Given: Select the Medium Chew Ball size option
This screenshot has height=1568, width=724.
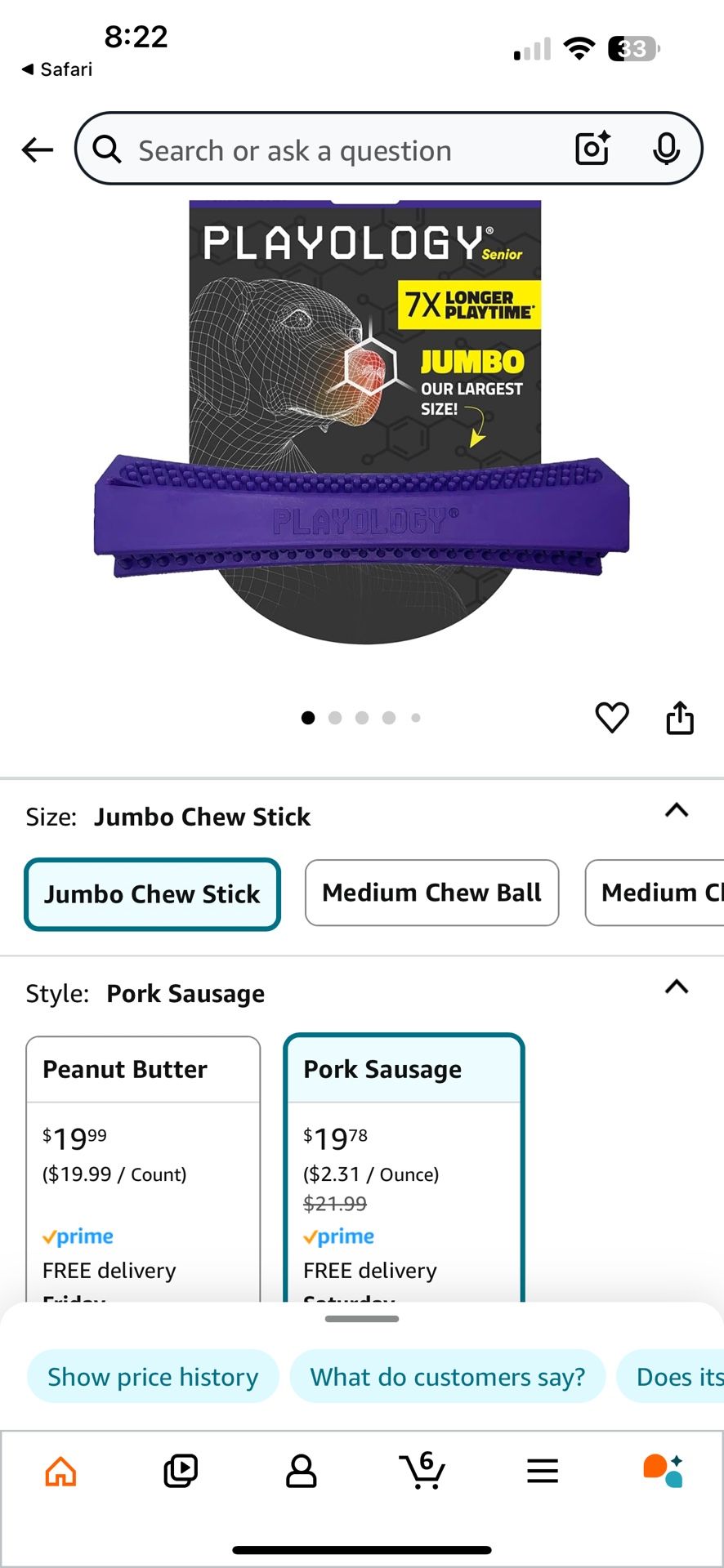Looking at the screenshot, I should [x=431, y=893].
